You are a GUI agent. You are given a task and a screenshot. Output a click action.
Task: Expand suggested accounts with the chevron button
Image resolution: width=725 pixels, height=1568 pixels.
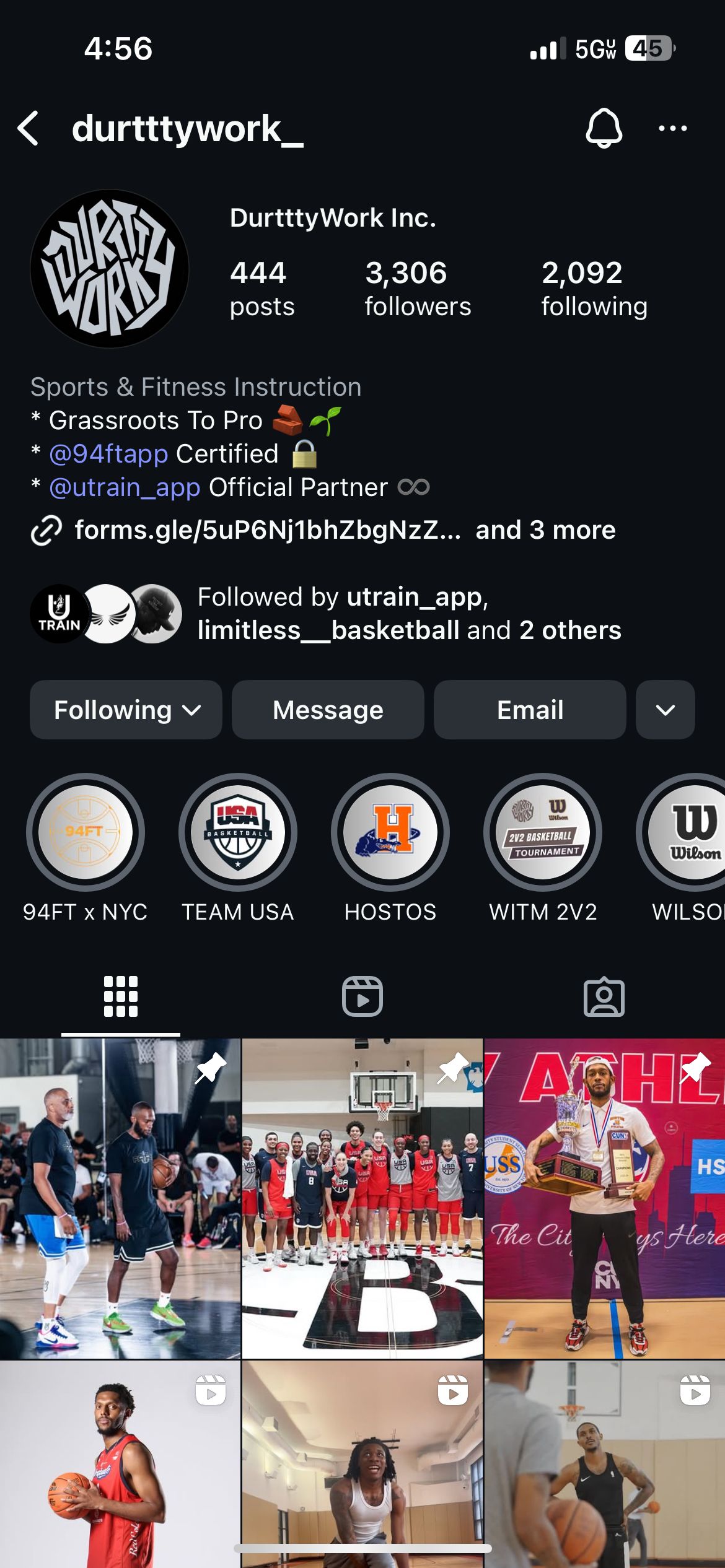point(665,710)
